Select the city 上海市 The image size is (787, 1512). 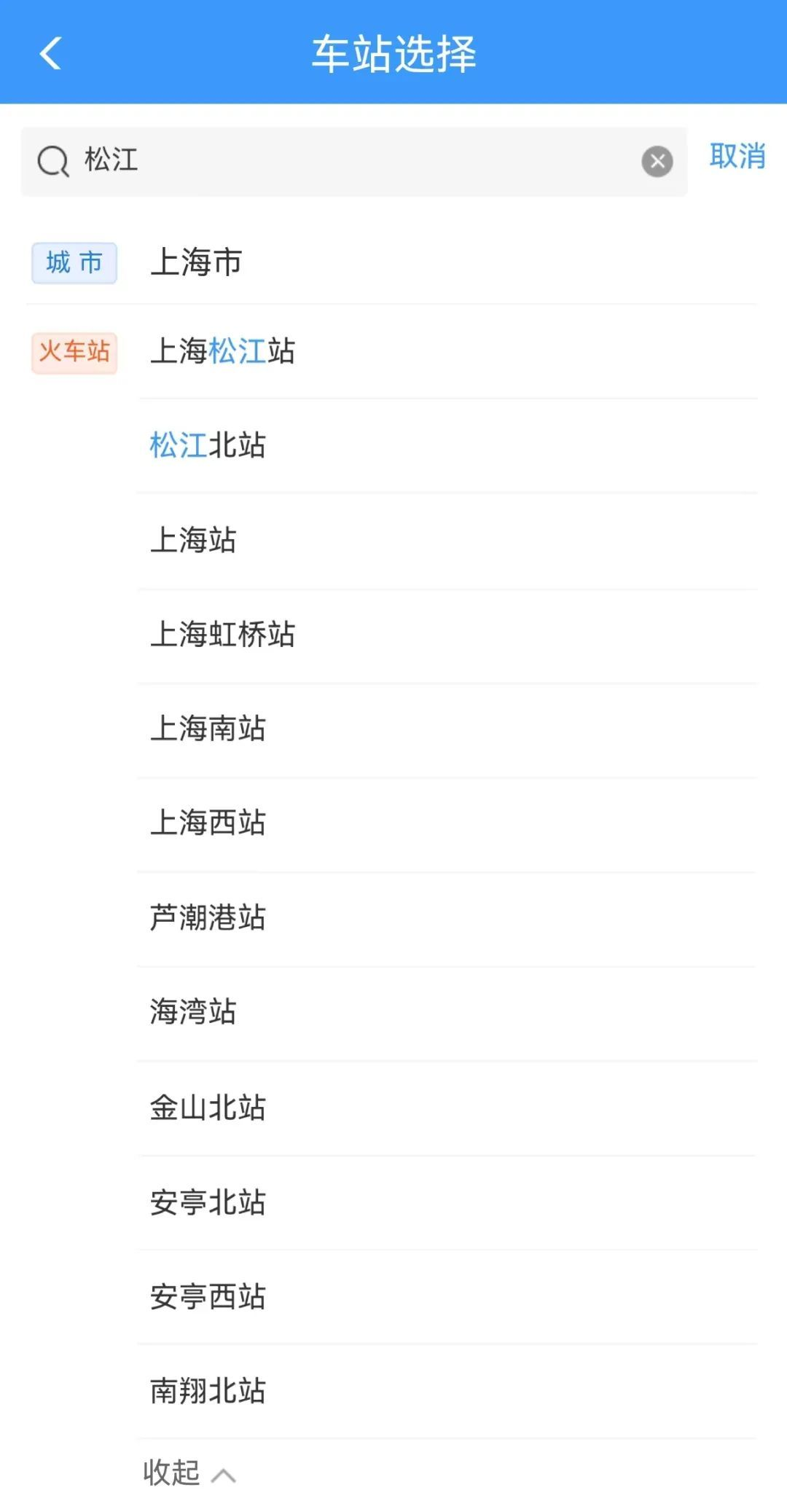point(197,262)
